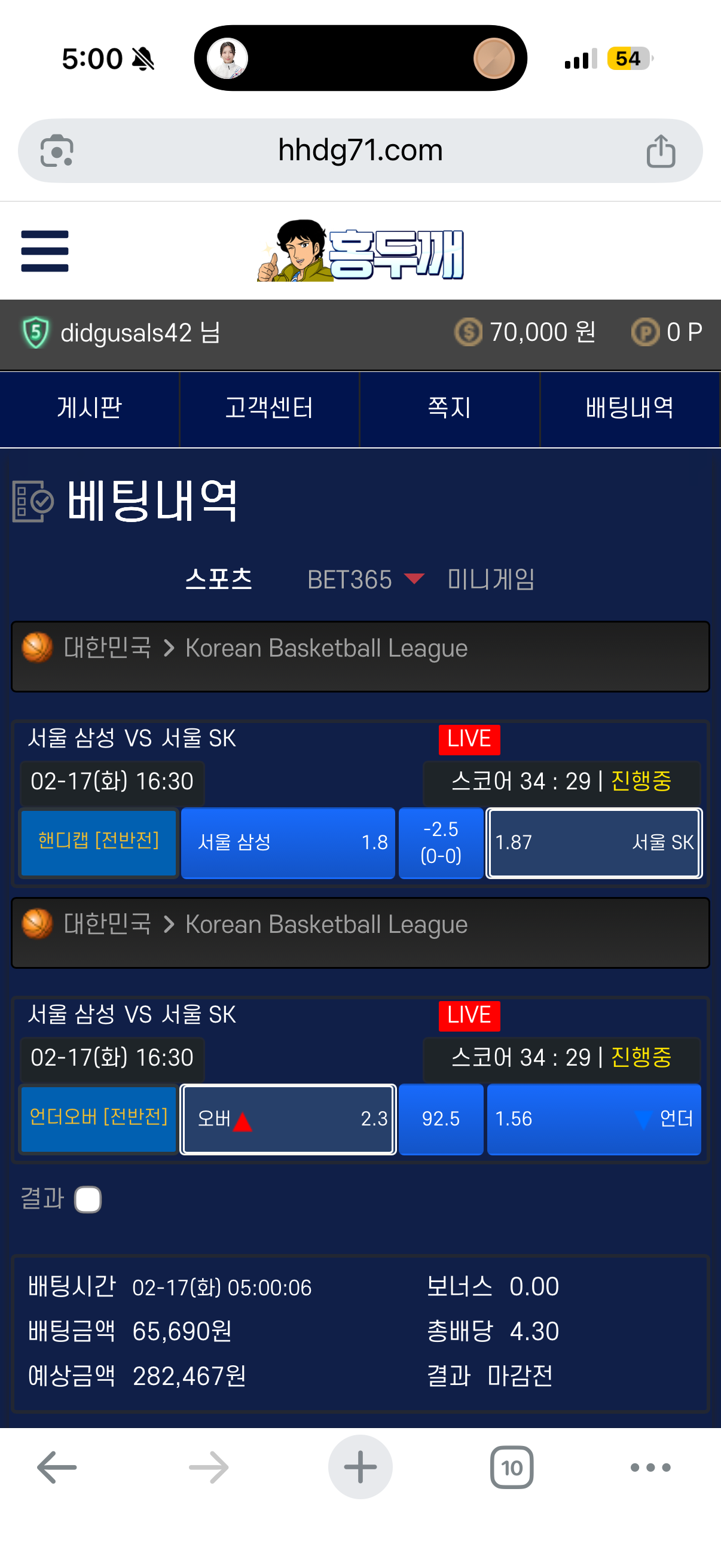
Task: Tap the 오버 2.3 odds button
Action: (x=288, y=1119)
